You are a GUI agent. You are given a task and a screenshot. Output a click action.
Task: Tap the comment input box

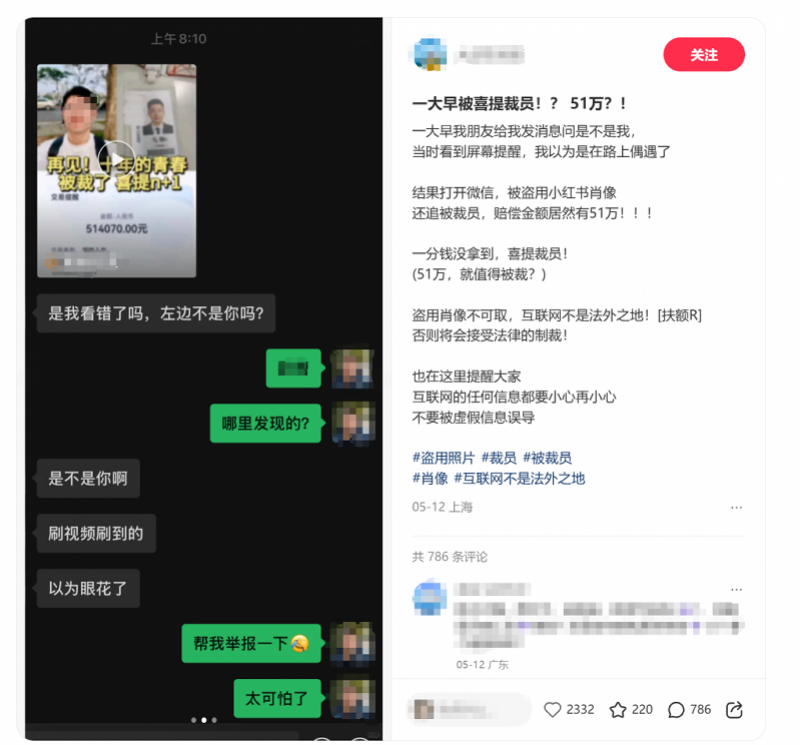[469, 709]
